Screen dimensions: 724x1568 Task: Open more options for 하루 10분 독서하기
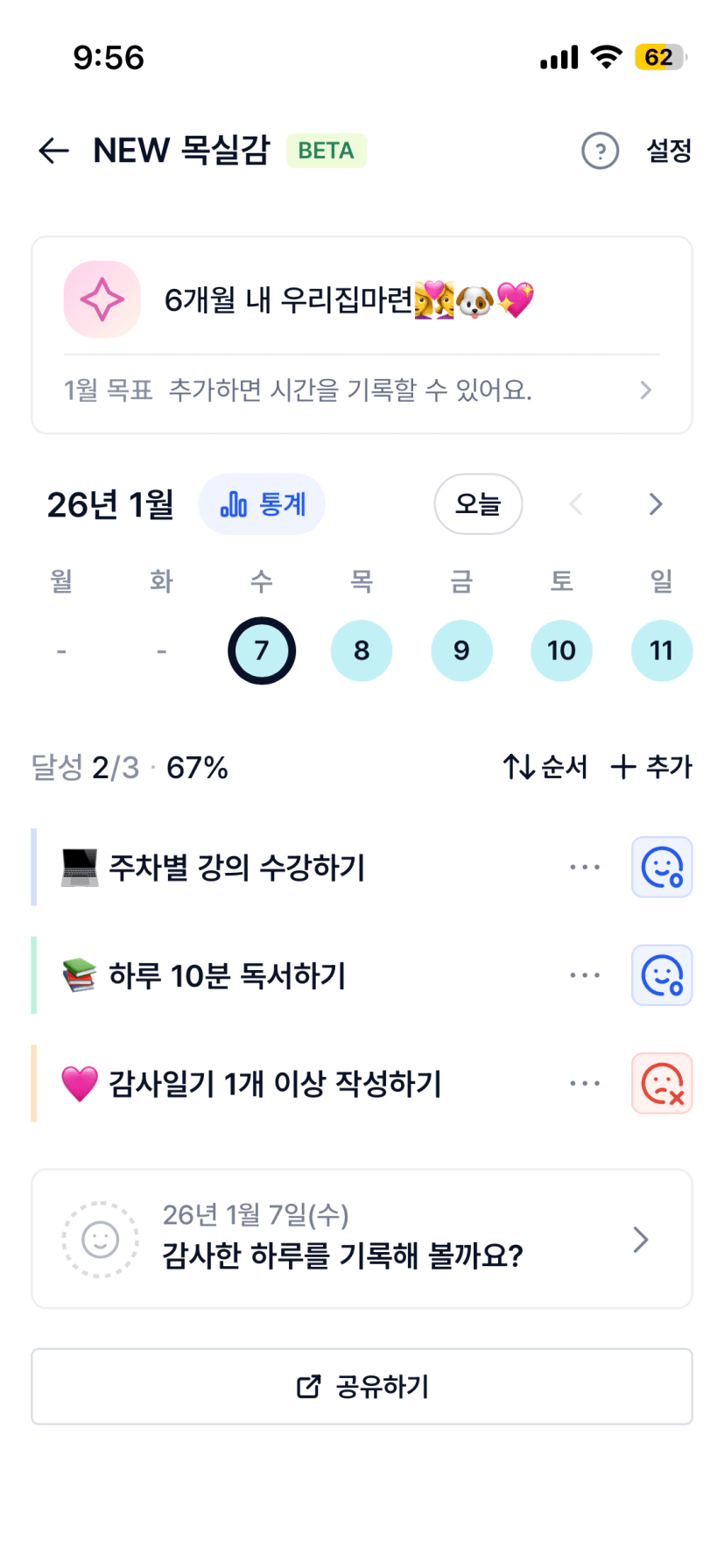point(585,975)
